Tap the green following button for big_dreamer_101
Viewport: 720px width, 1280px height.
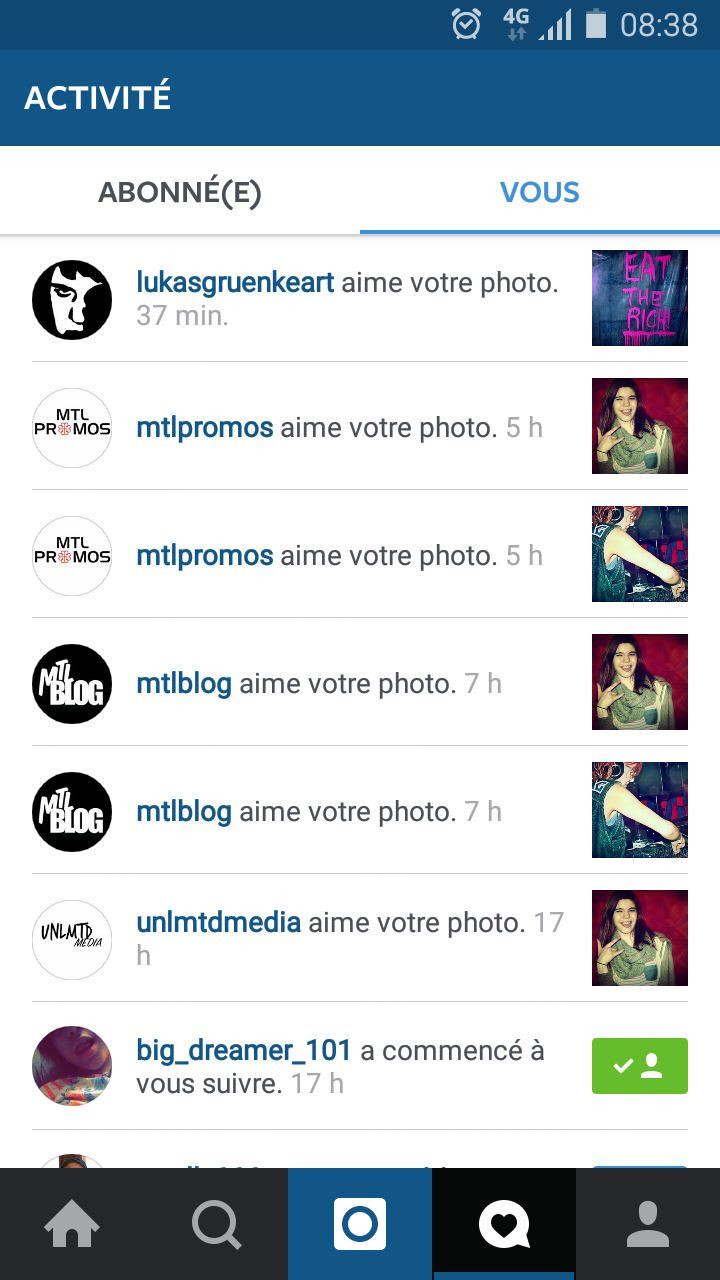[640, 1066]
